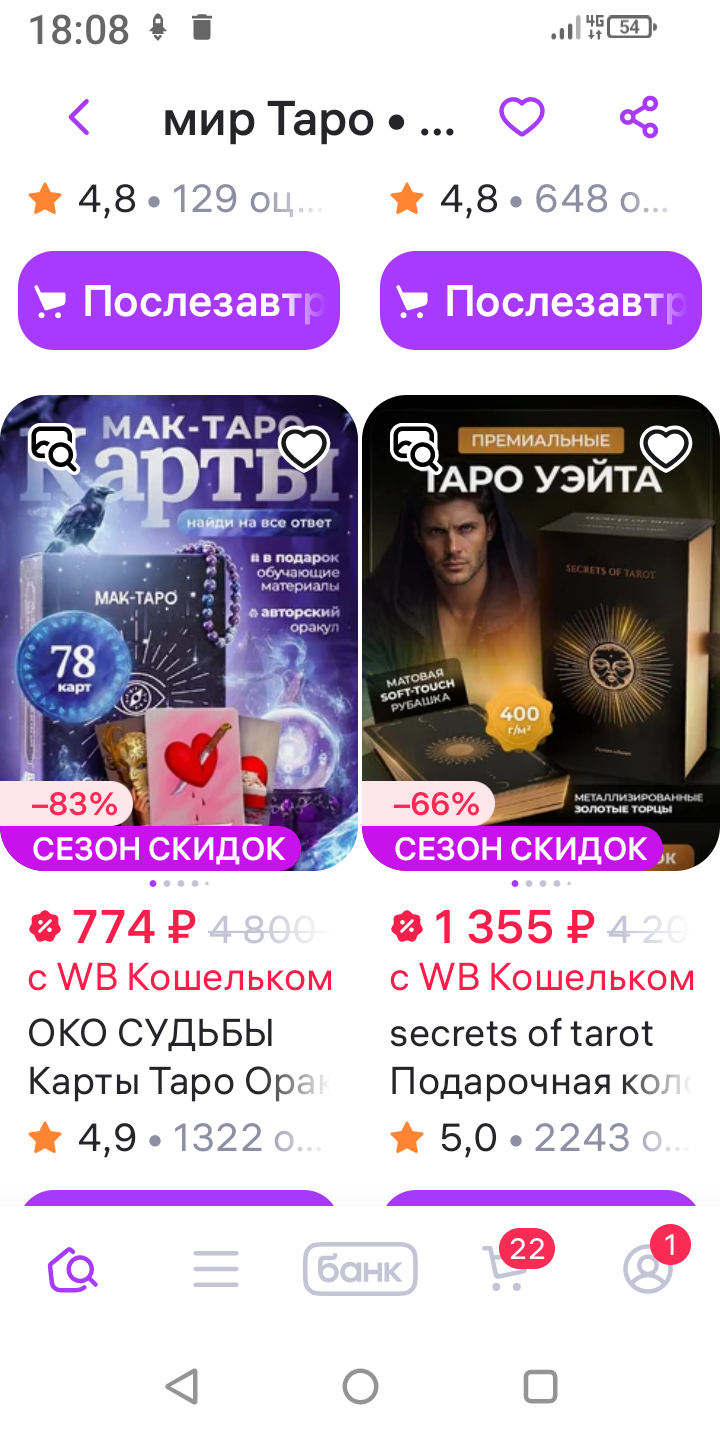The width and height of the screenshot is (720, 1440).
Task: Switch to the банк tab
Action: pos(360,1270)
